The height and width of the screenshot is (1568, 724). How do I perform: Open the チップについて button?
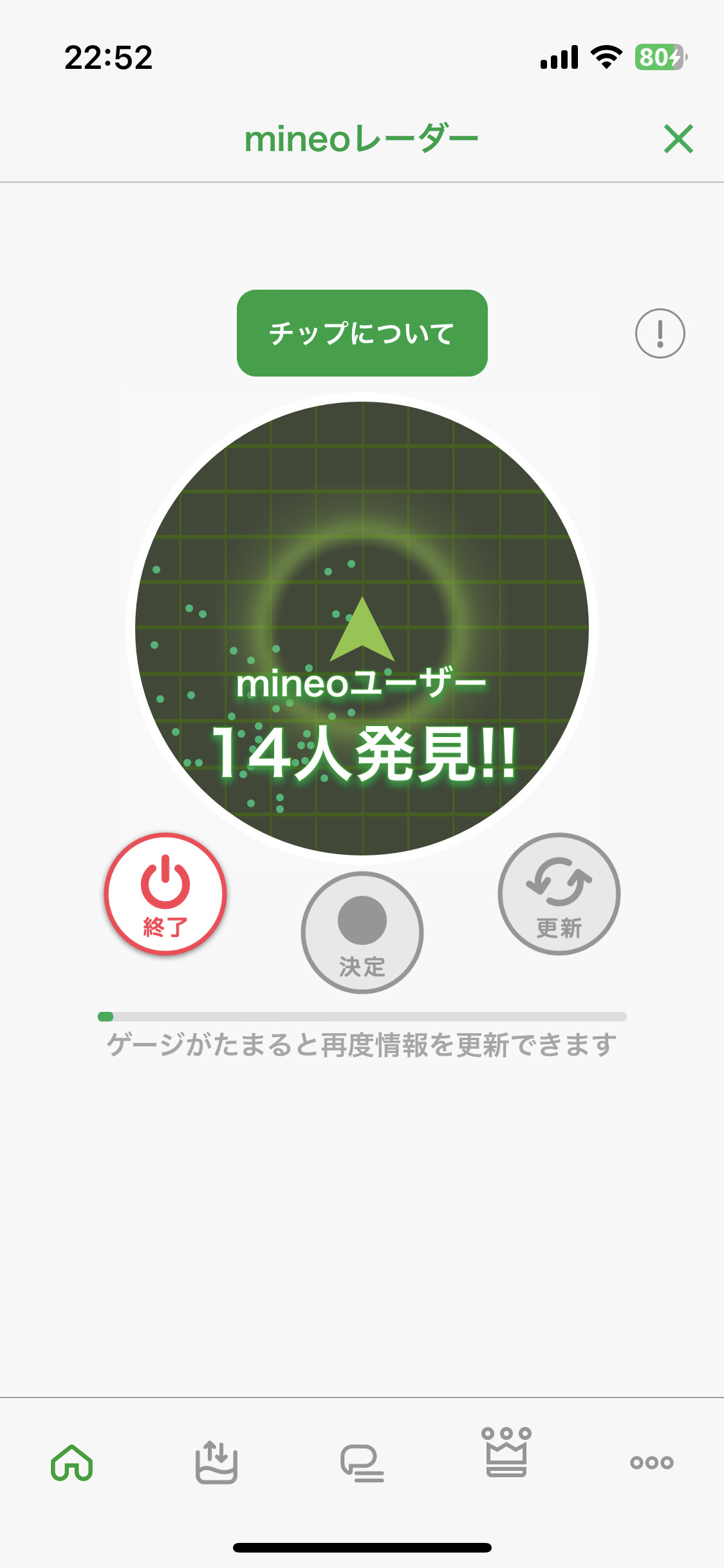[x=362, y=333]
